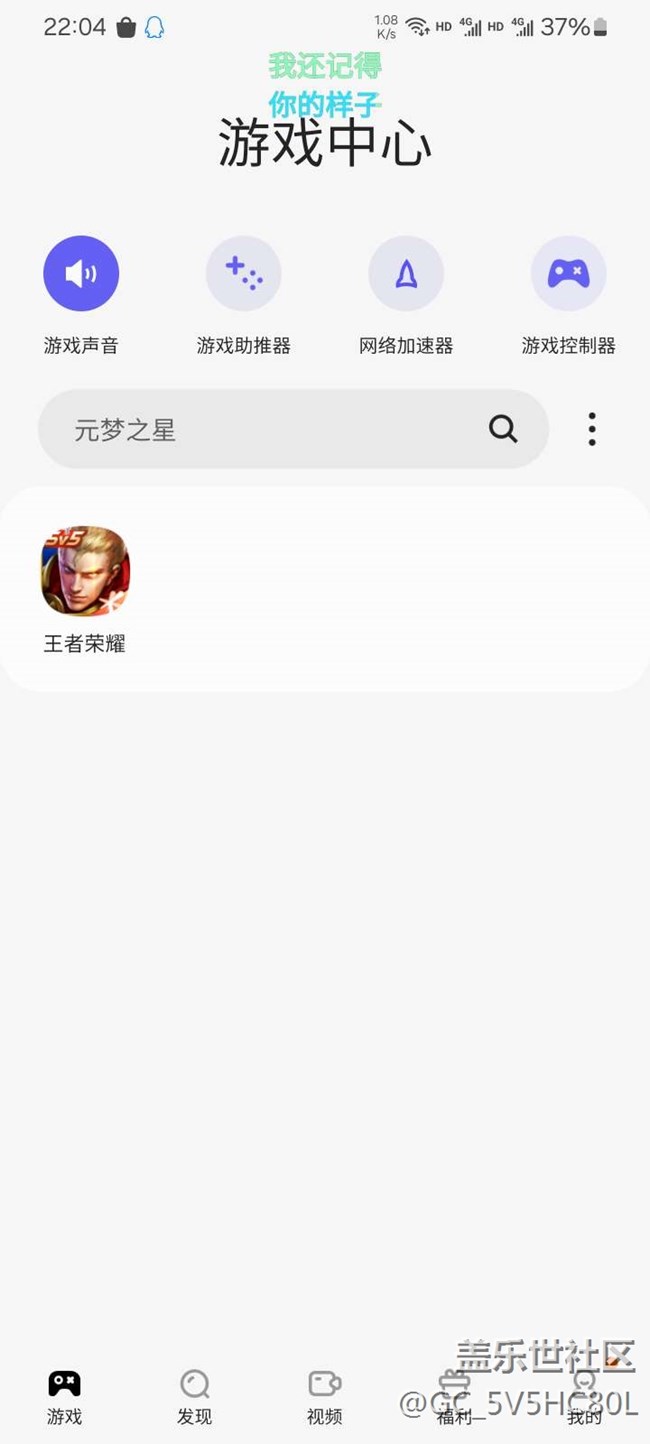
Task: Switch to the 我的 tab
Action: click(585, 1396)
